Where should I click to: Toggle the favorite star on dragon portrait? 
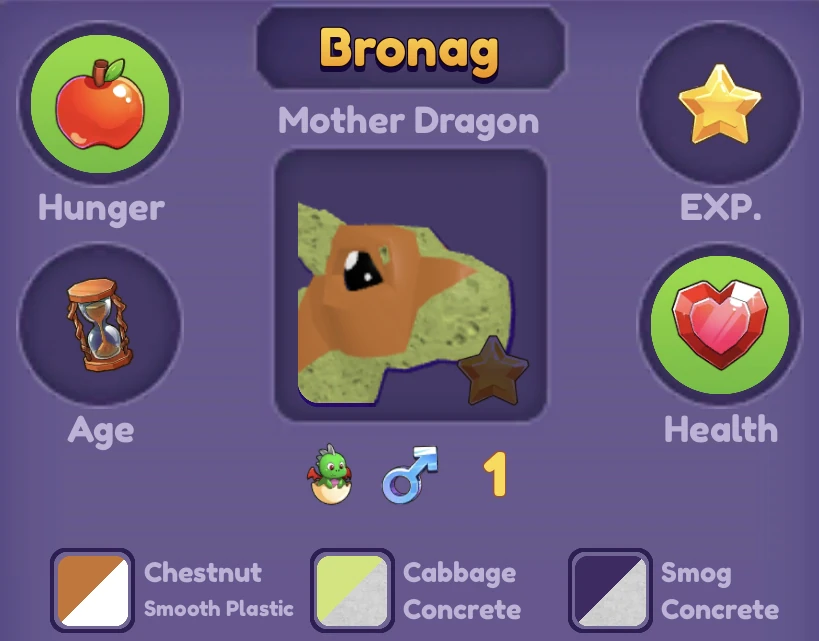click(493, 372)
